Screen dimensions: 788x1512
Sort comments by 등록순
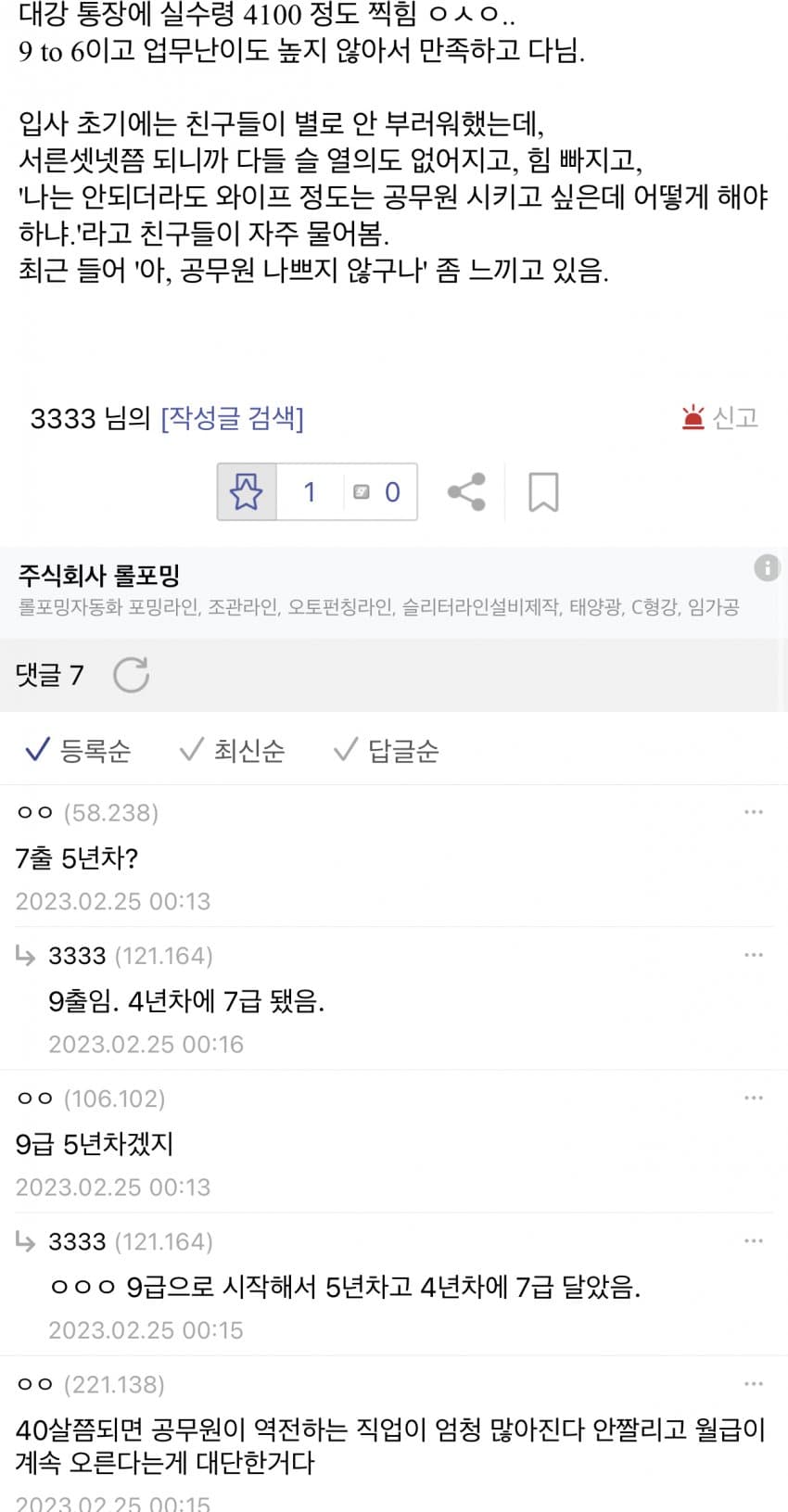[x=78, y=750]
